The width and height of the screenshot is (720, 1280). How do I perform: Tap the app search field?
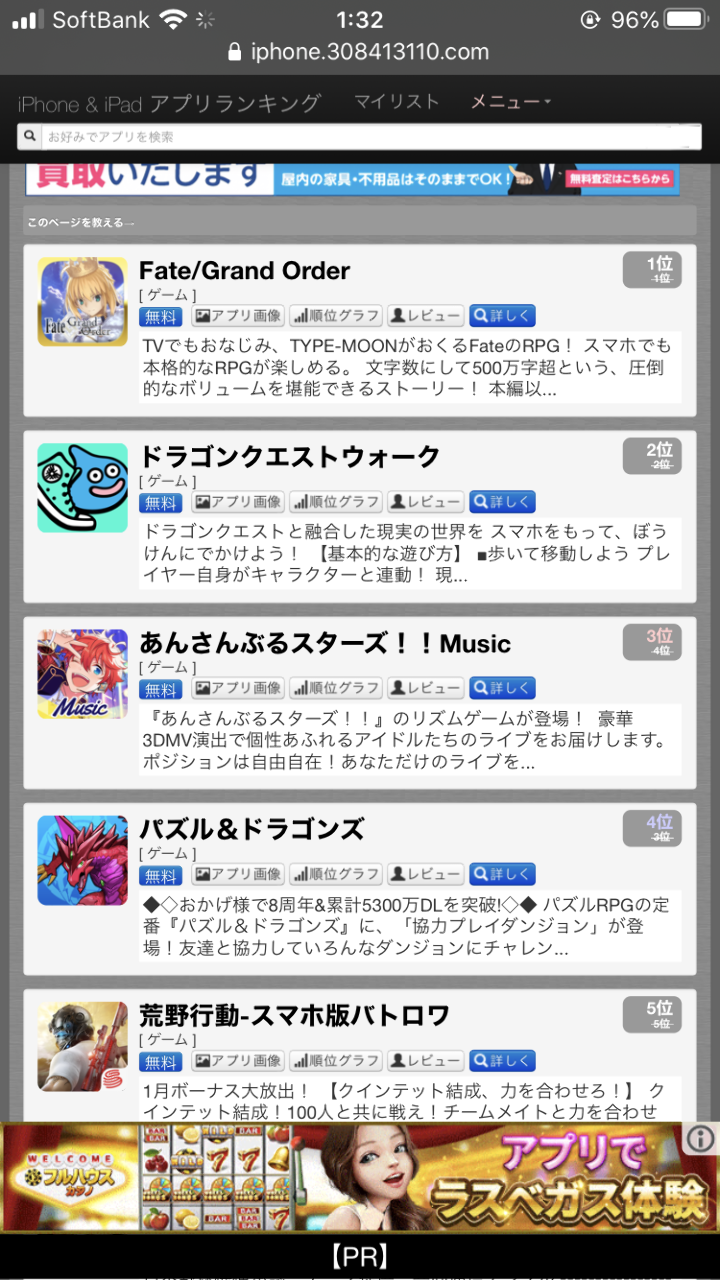tap(359, 137)
